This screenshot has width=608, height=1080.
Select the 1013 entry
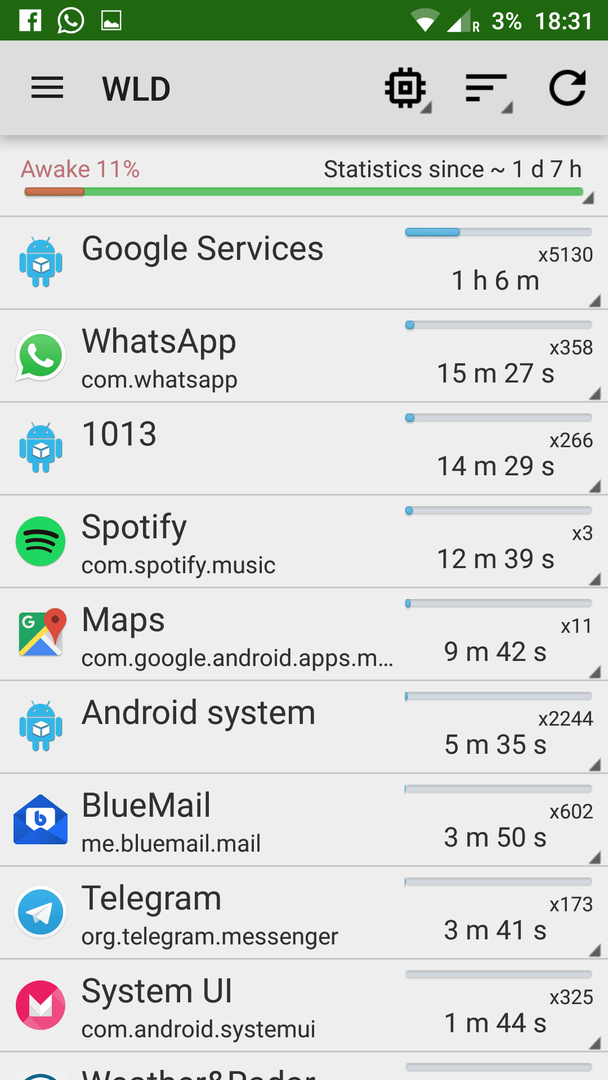(x=304, y=449)
